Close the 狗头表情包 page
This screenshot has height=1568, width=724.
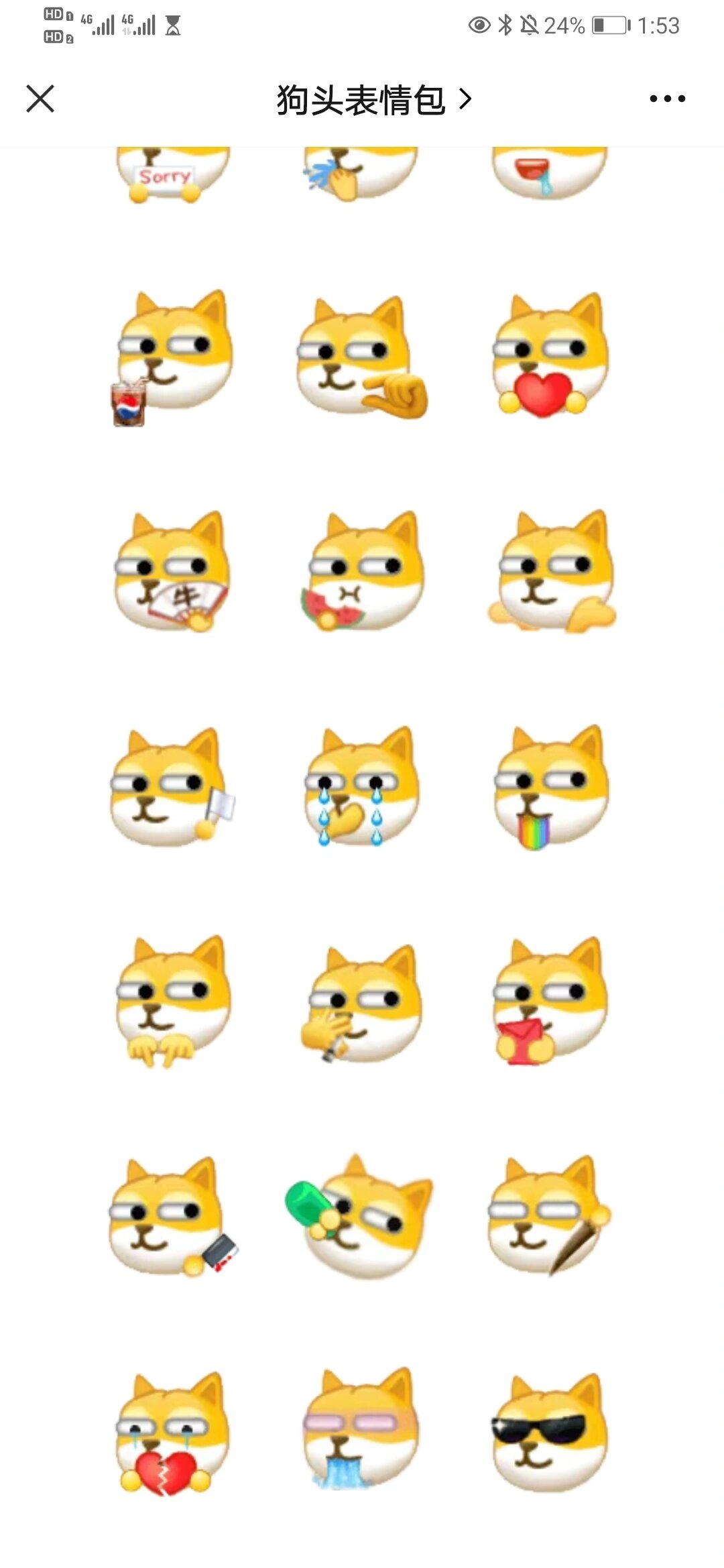40,99
